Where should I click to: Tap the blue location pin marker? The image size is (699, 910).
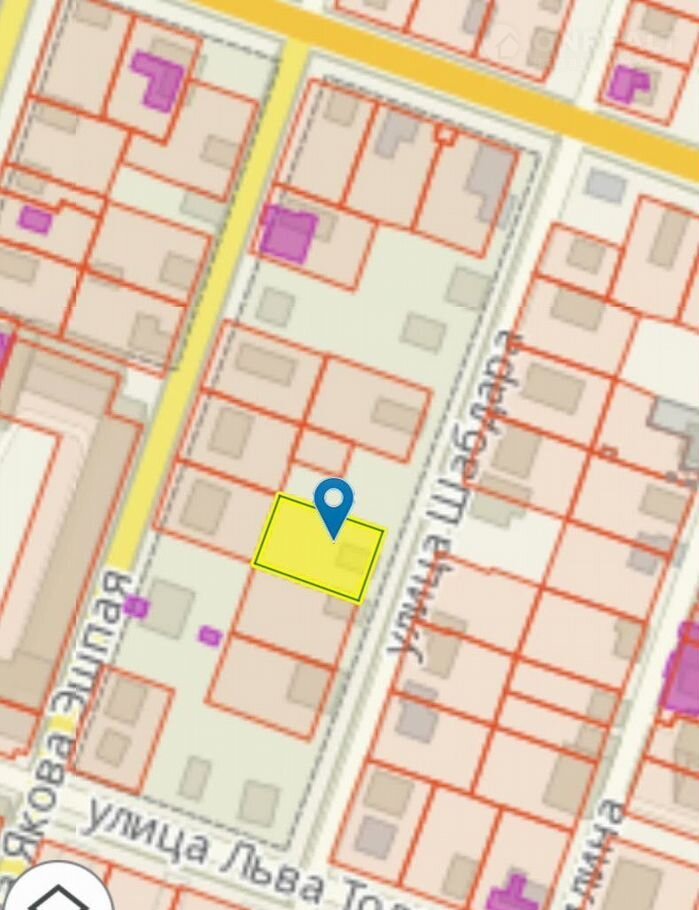(x=333, y=502)
